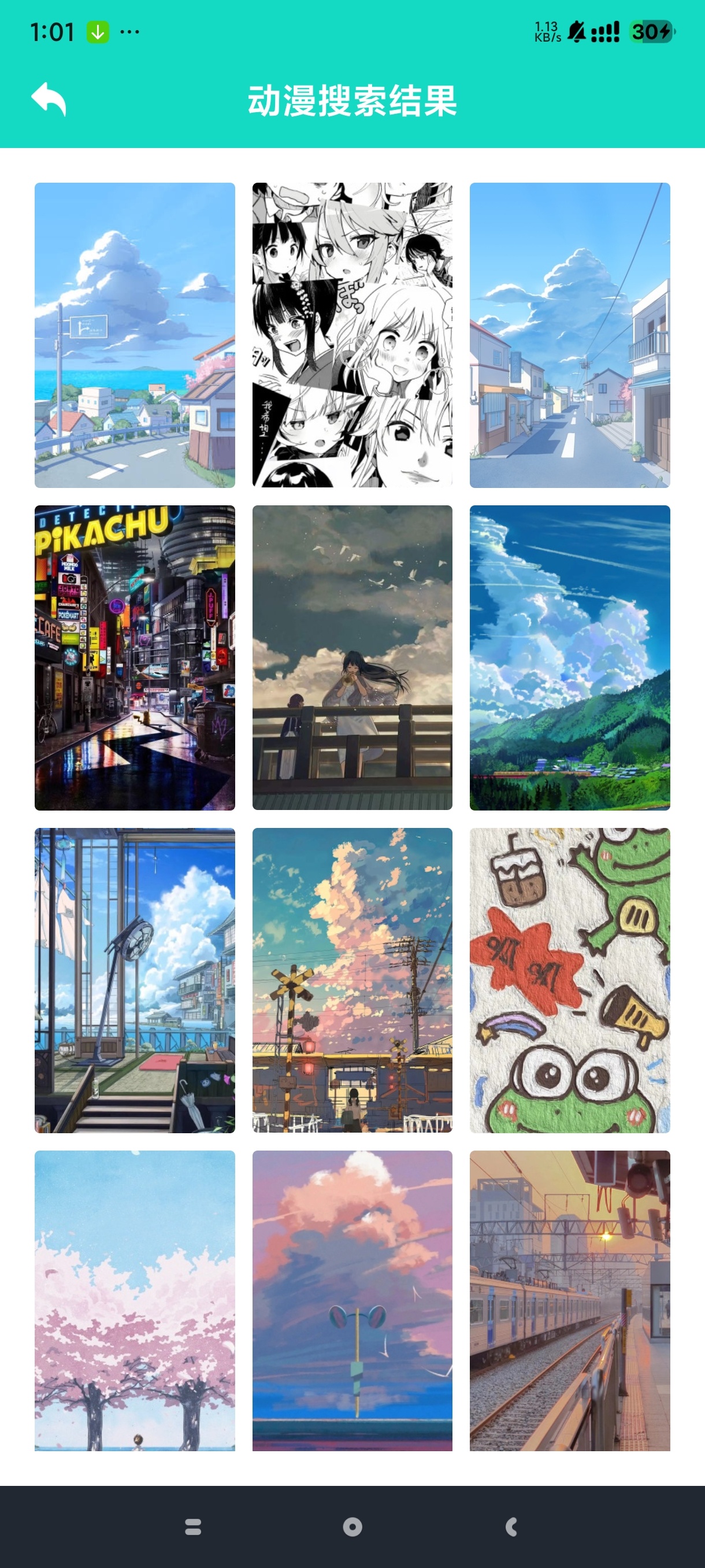
Task: Open the green mountain valley wallpaper
Action: pyautogui.click(x=569, y=657)
